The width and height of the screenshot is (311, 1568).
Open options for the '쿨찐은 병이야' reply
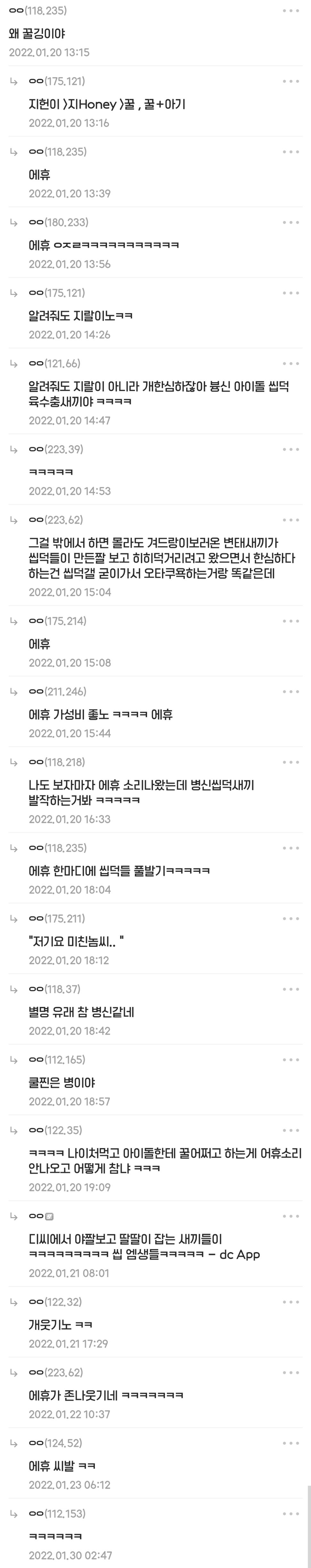tap(290, 1060)
